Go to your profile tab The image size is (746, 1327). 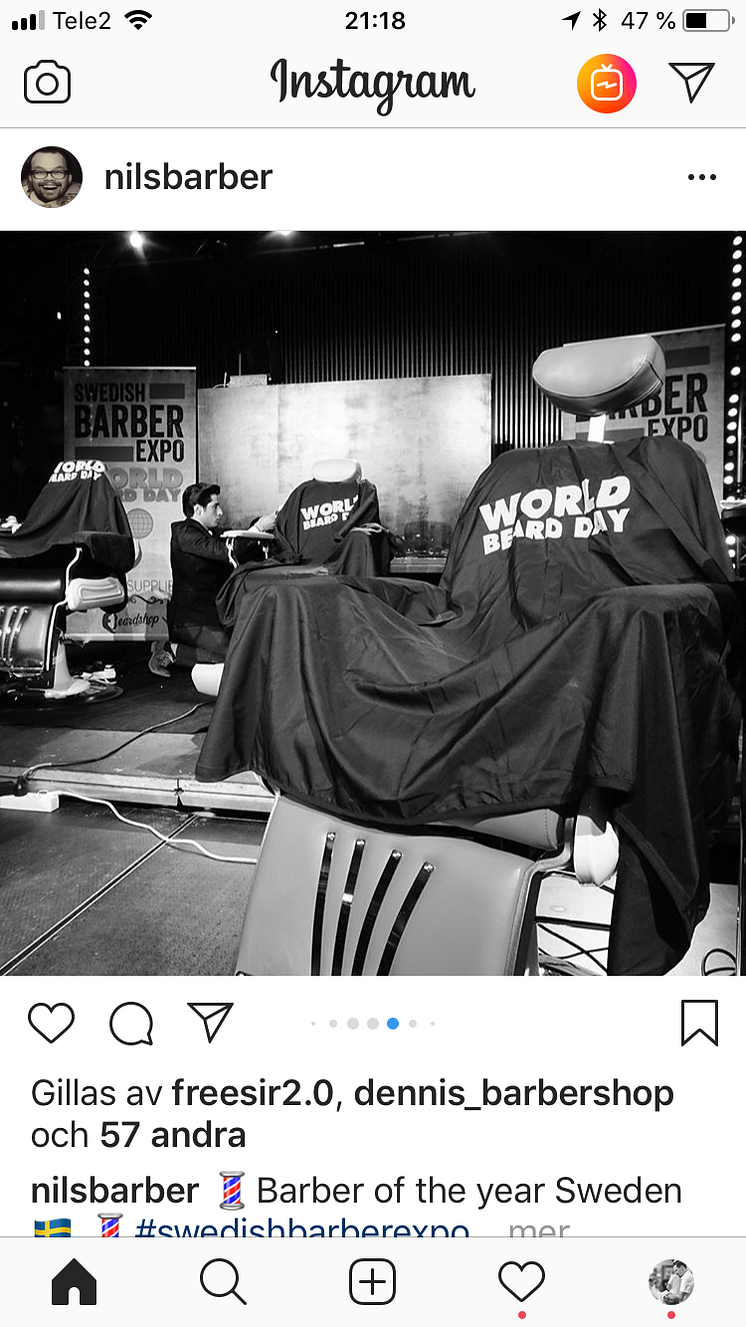pos(670,1281)
